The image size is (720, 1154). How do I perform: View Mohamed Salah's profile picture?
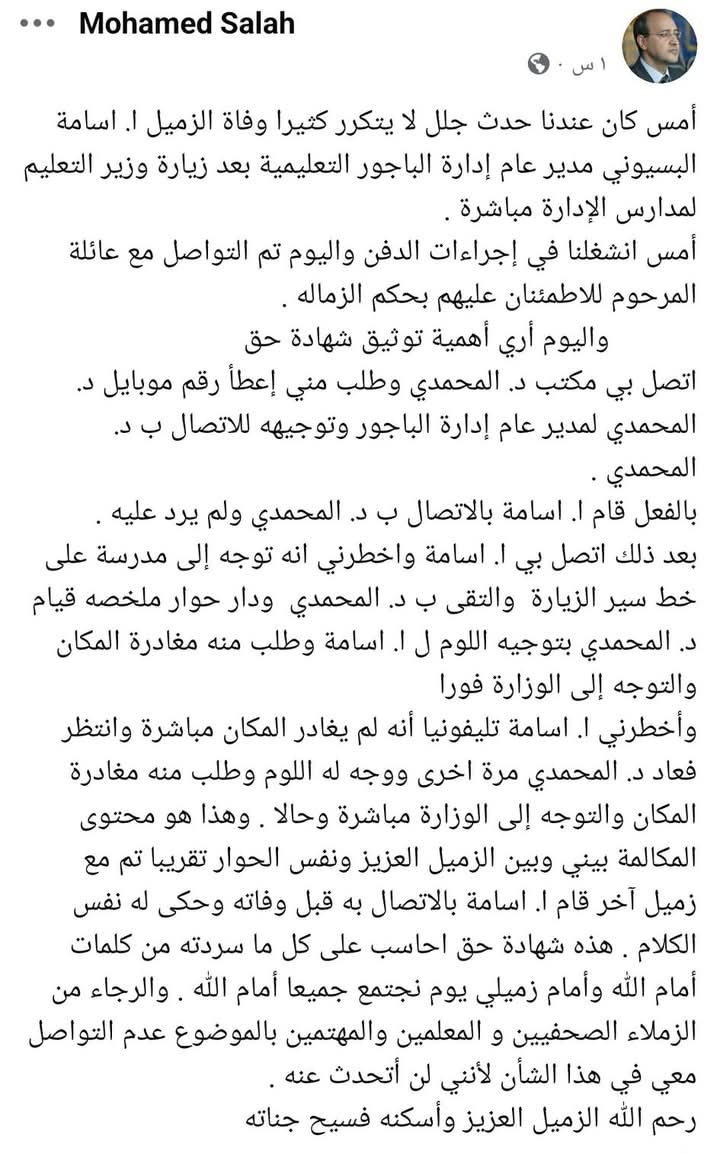pyautogui.click(x=658, y=45)
